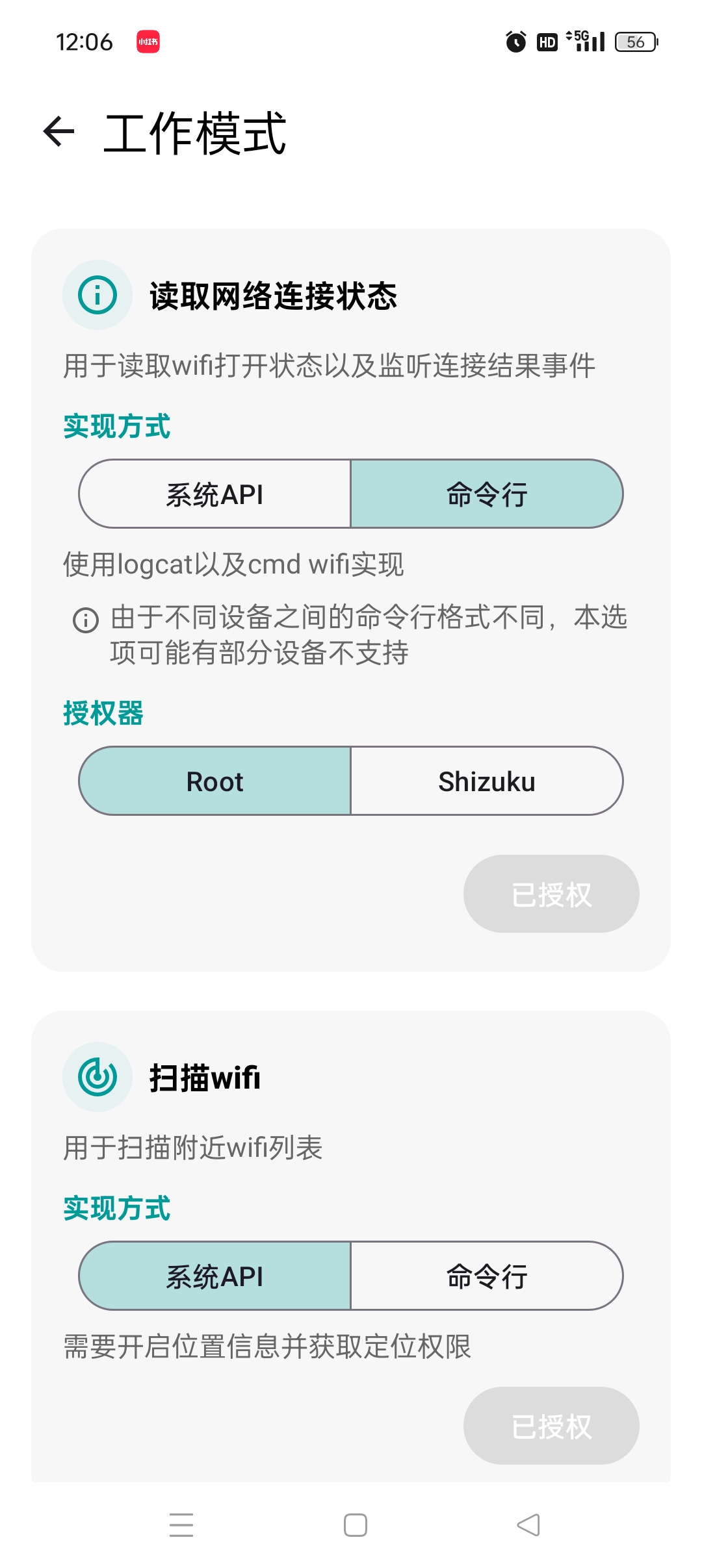Select 系统API for 读取网络连接状态
This screenshot has height=1568, width=702.
[x=215, y=494]
